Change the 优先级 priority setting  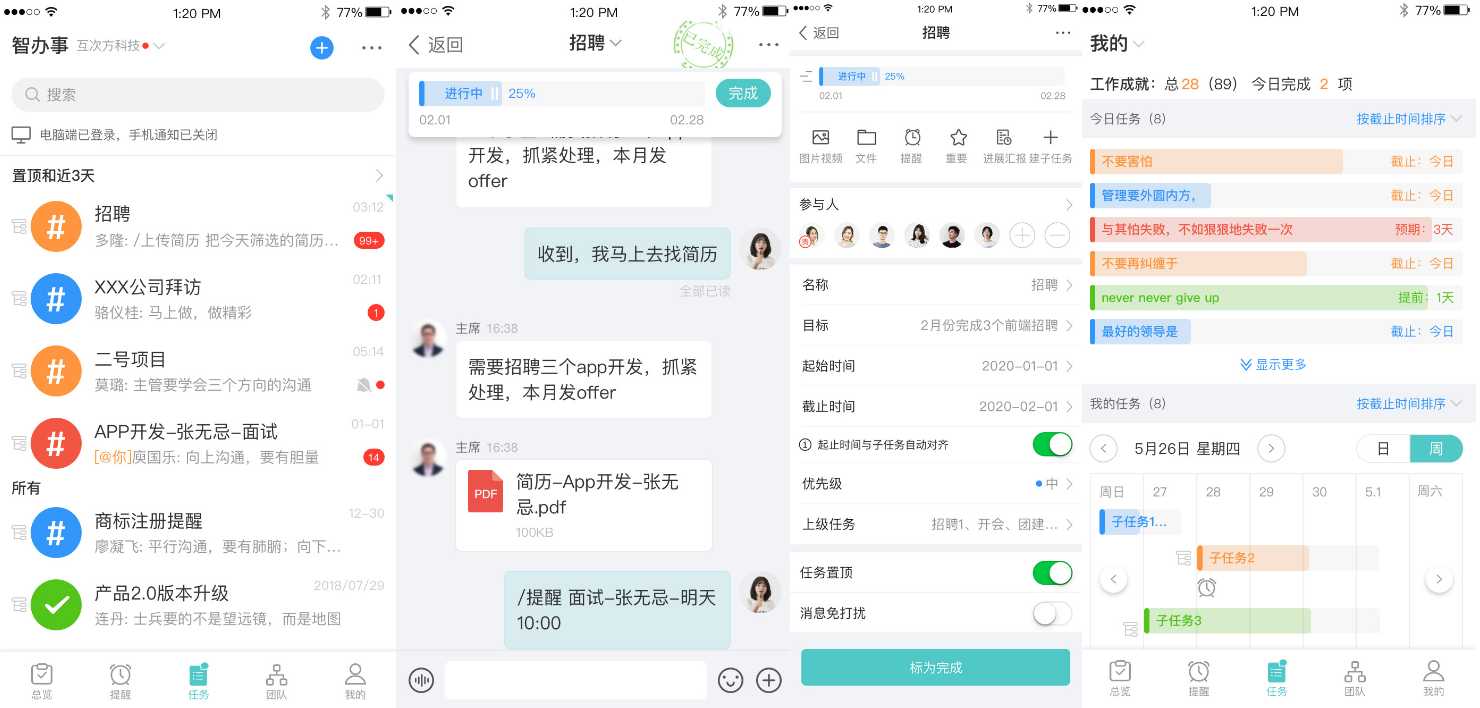(935, 484)
